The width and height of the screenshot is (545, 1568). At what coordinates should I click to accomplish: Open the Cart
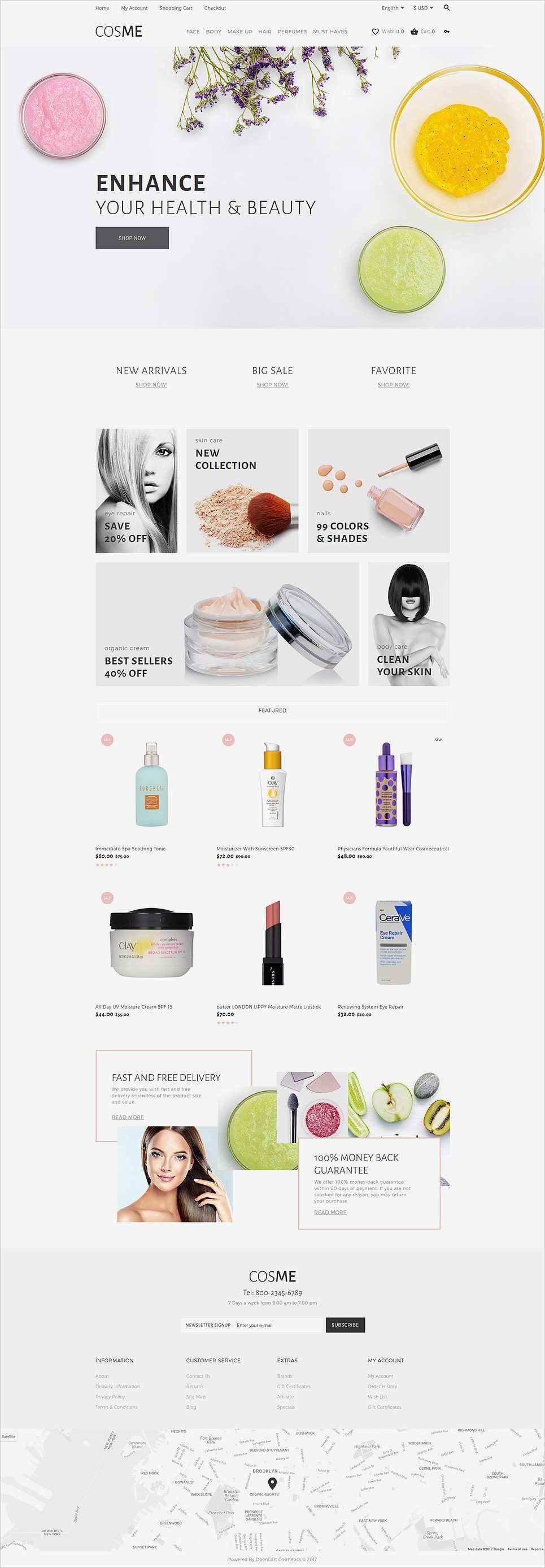(423, 32)
